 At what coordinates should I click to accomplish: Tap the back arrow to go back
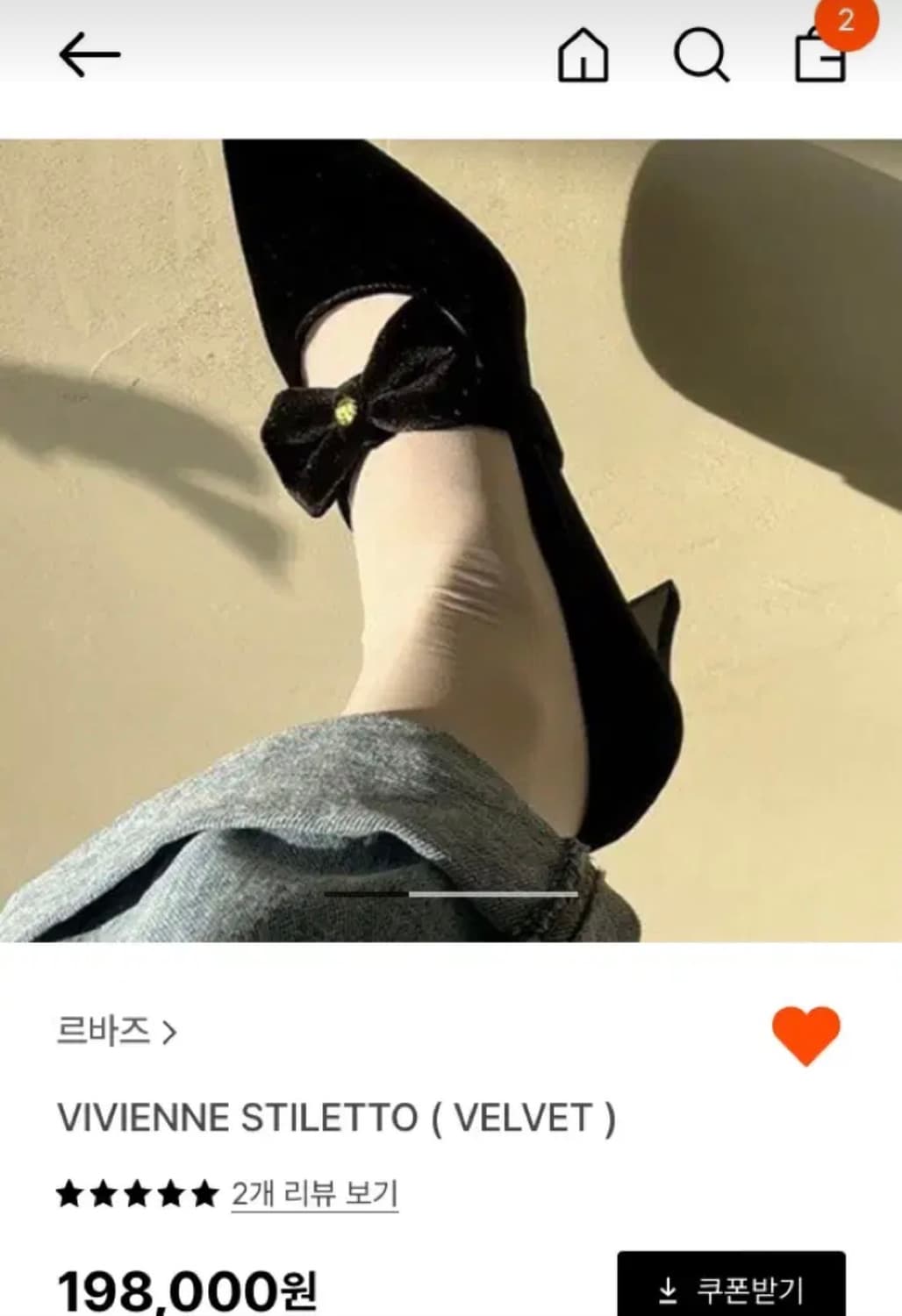(89, 54)
